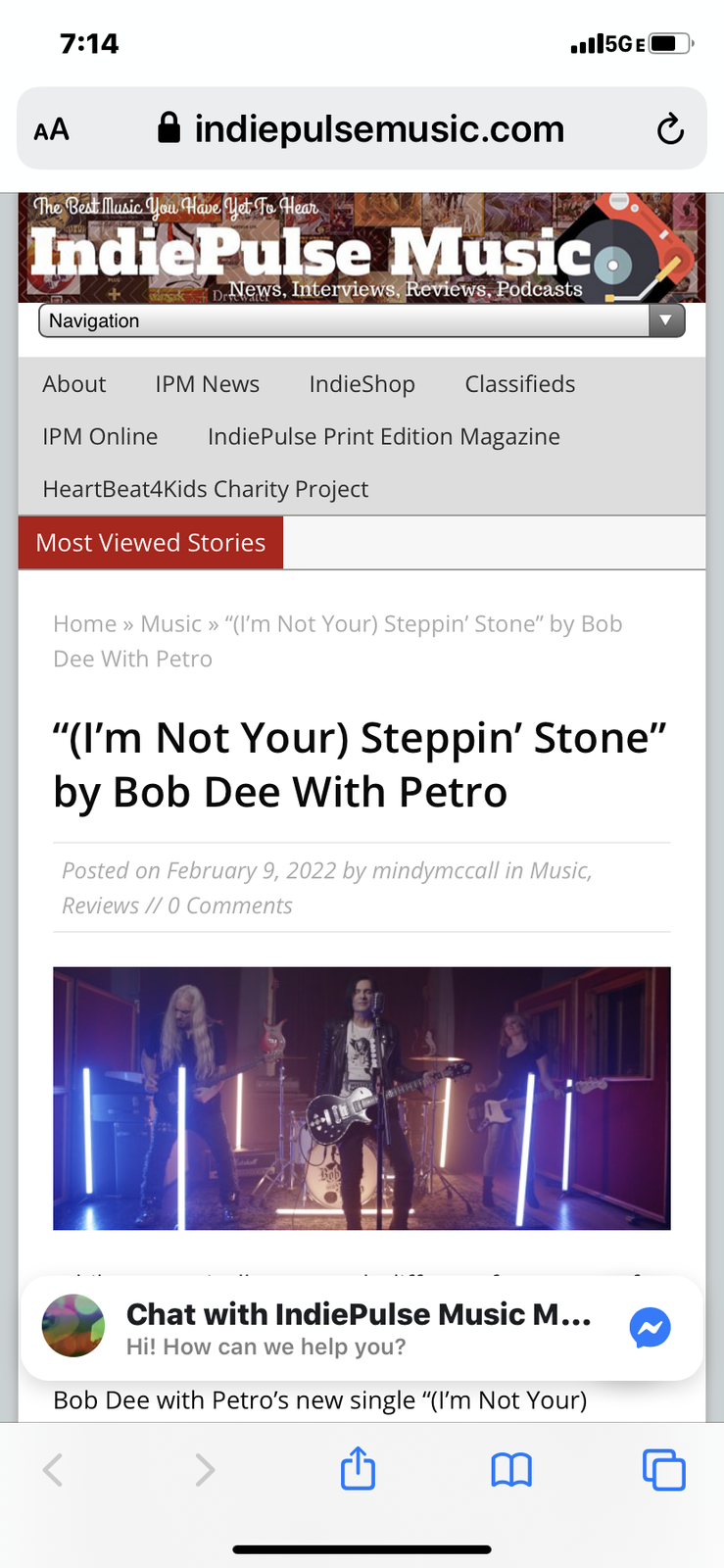
Task: Visit the IndieShop
Action: [x=362, y=384]
